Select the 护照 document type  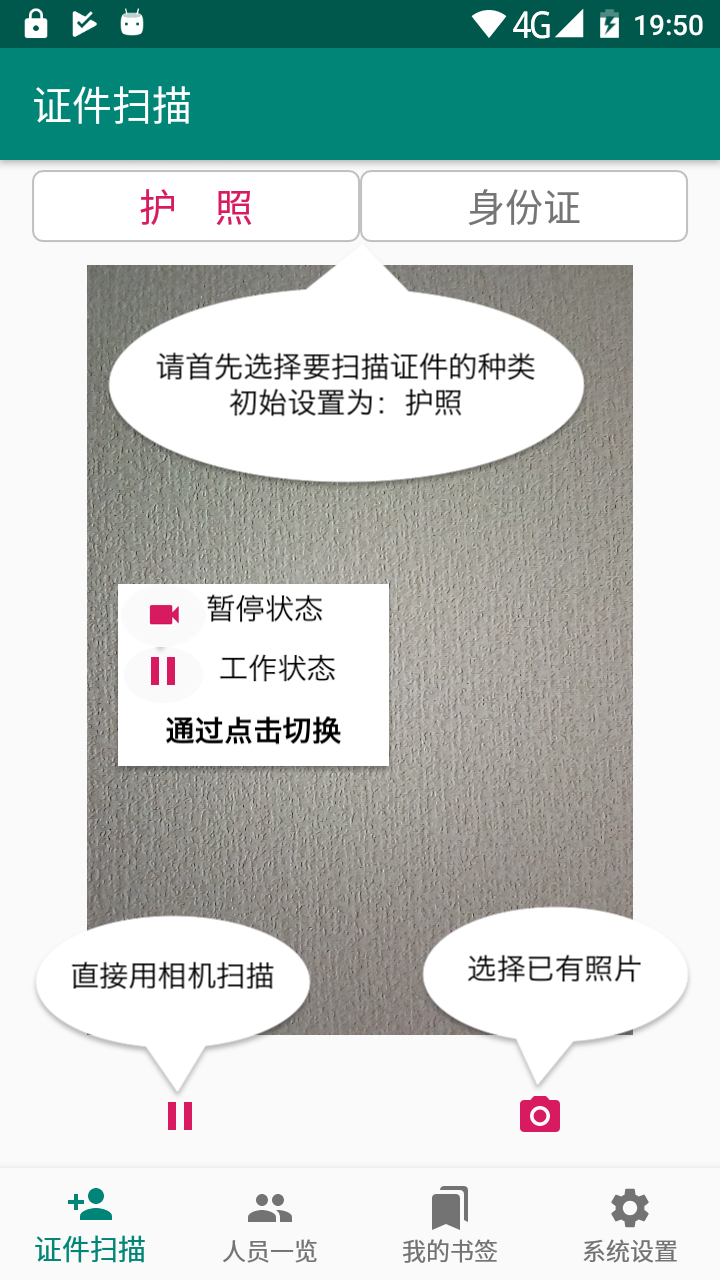196,207
